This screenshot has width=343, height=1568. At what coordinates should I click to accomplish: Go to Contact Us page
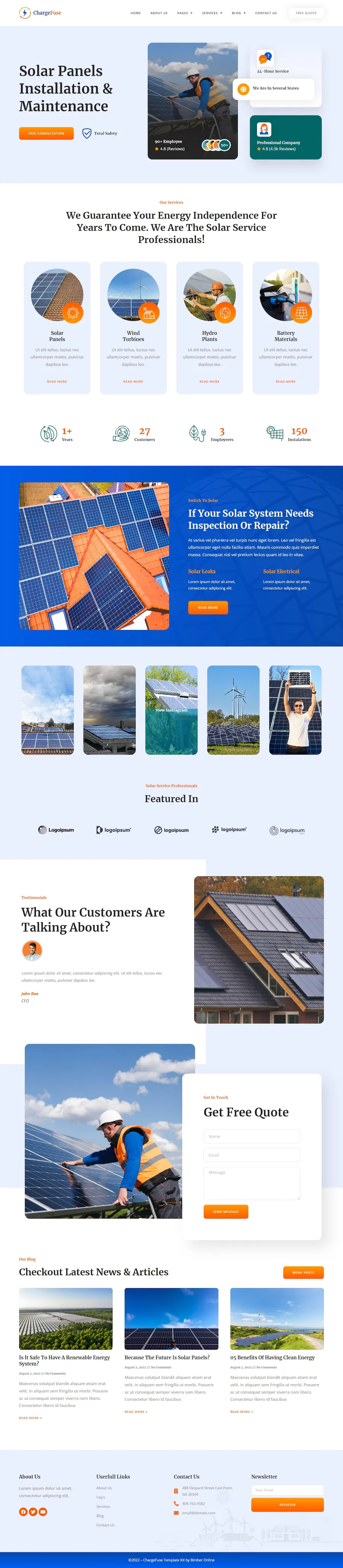pos(266,13)
